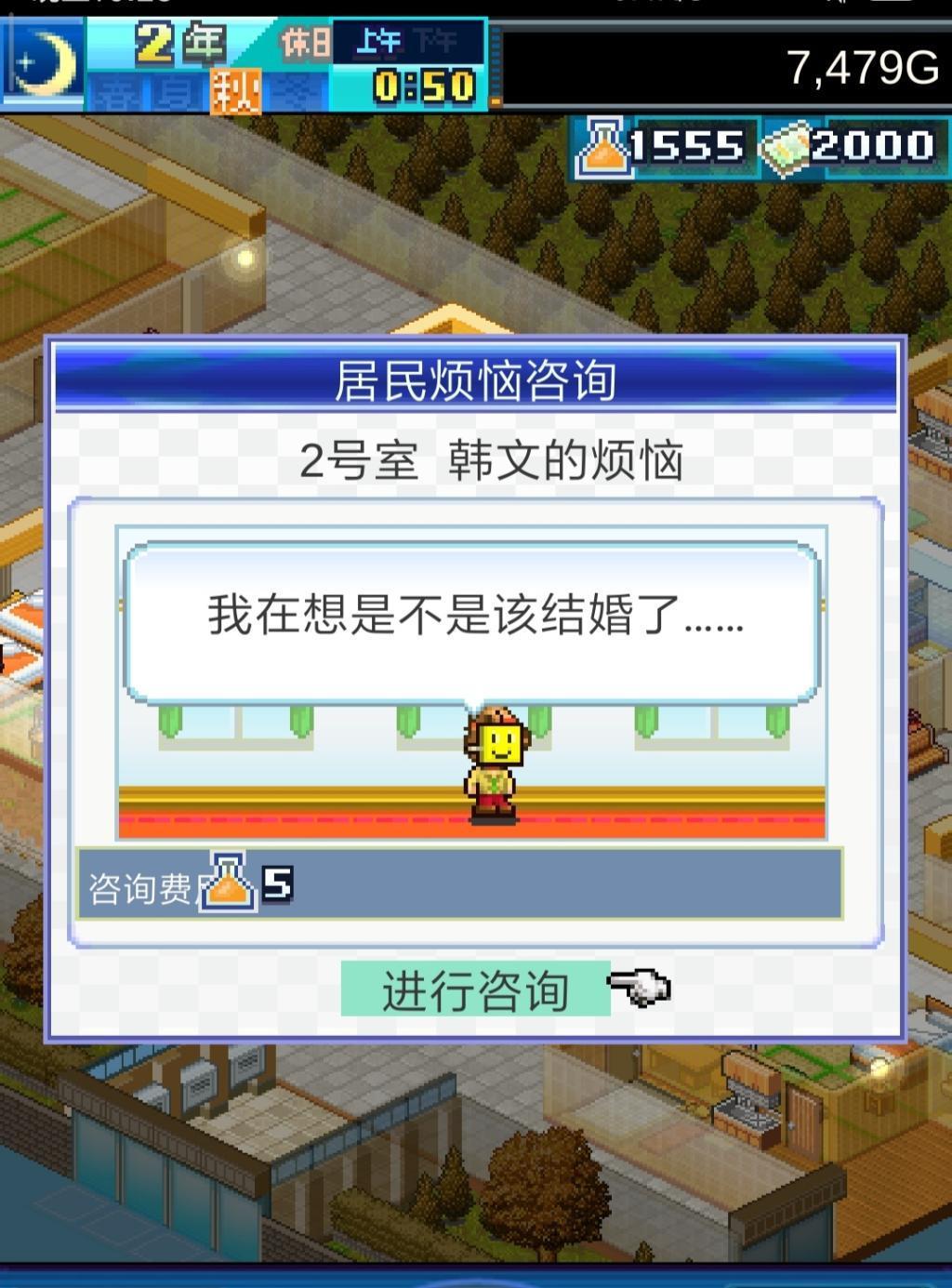Tap the 进行咨询 button
This screenshot has height=1288, width=952.
pyautogui.click(x=475, y=989)
